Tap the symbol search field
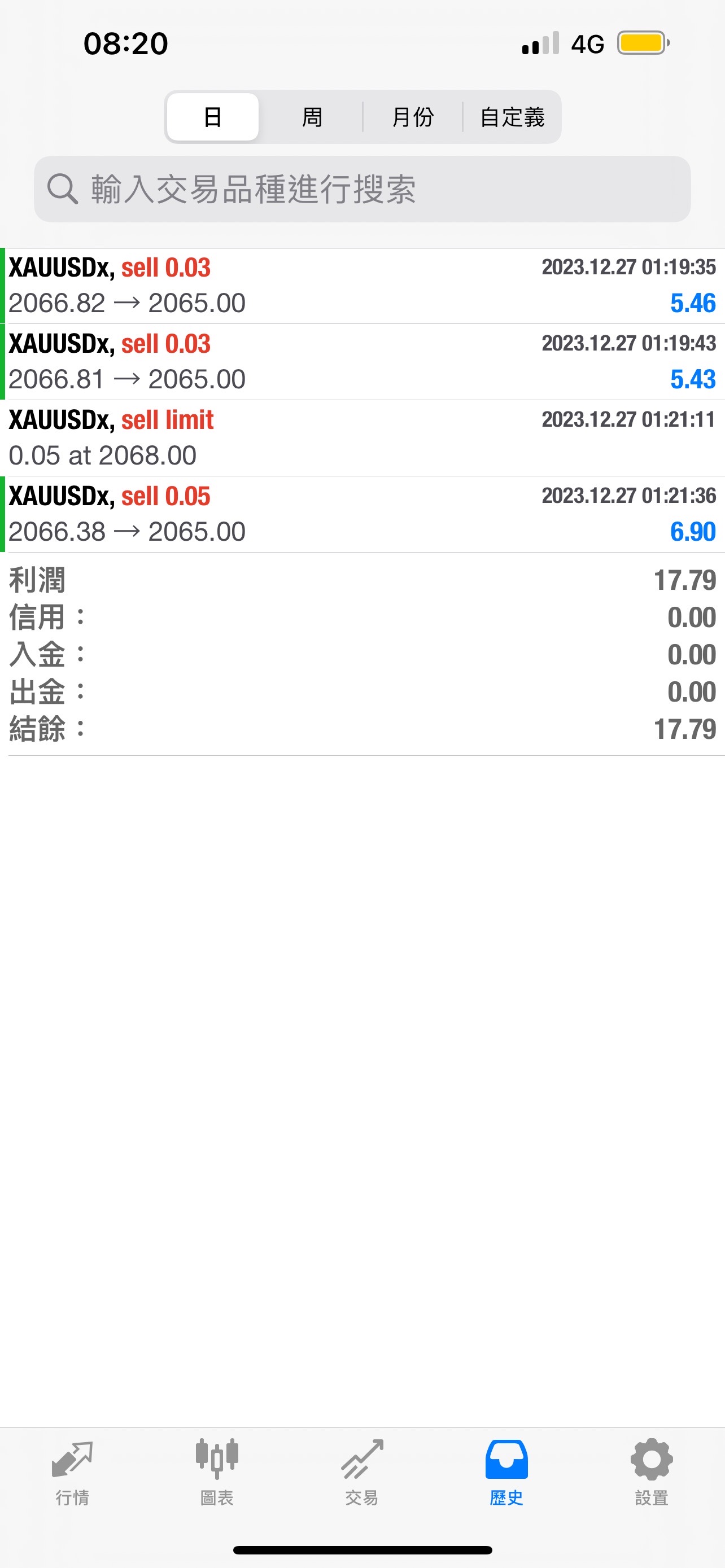This screenshot has height=1568, width=725. [x=362, y=189]
